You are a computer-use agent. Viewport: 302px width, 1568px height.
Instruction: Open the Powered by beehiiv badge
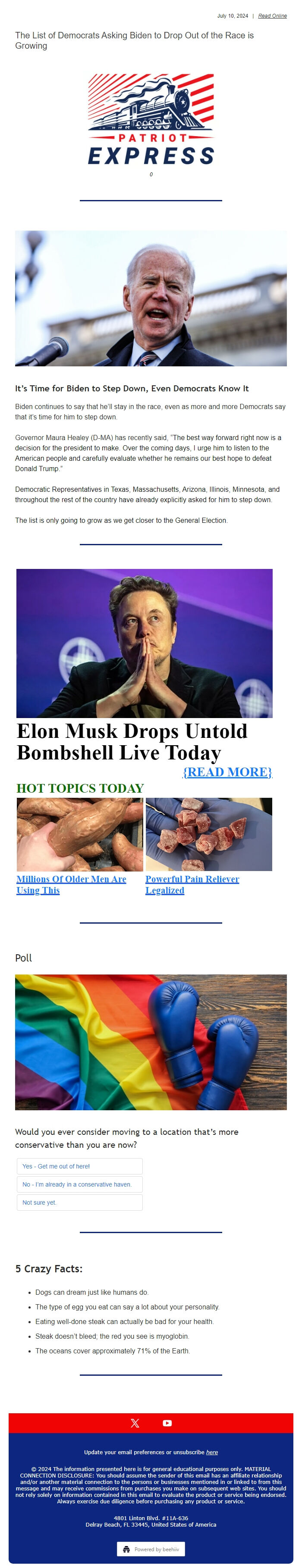pos(151,1549)
